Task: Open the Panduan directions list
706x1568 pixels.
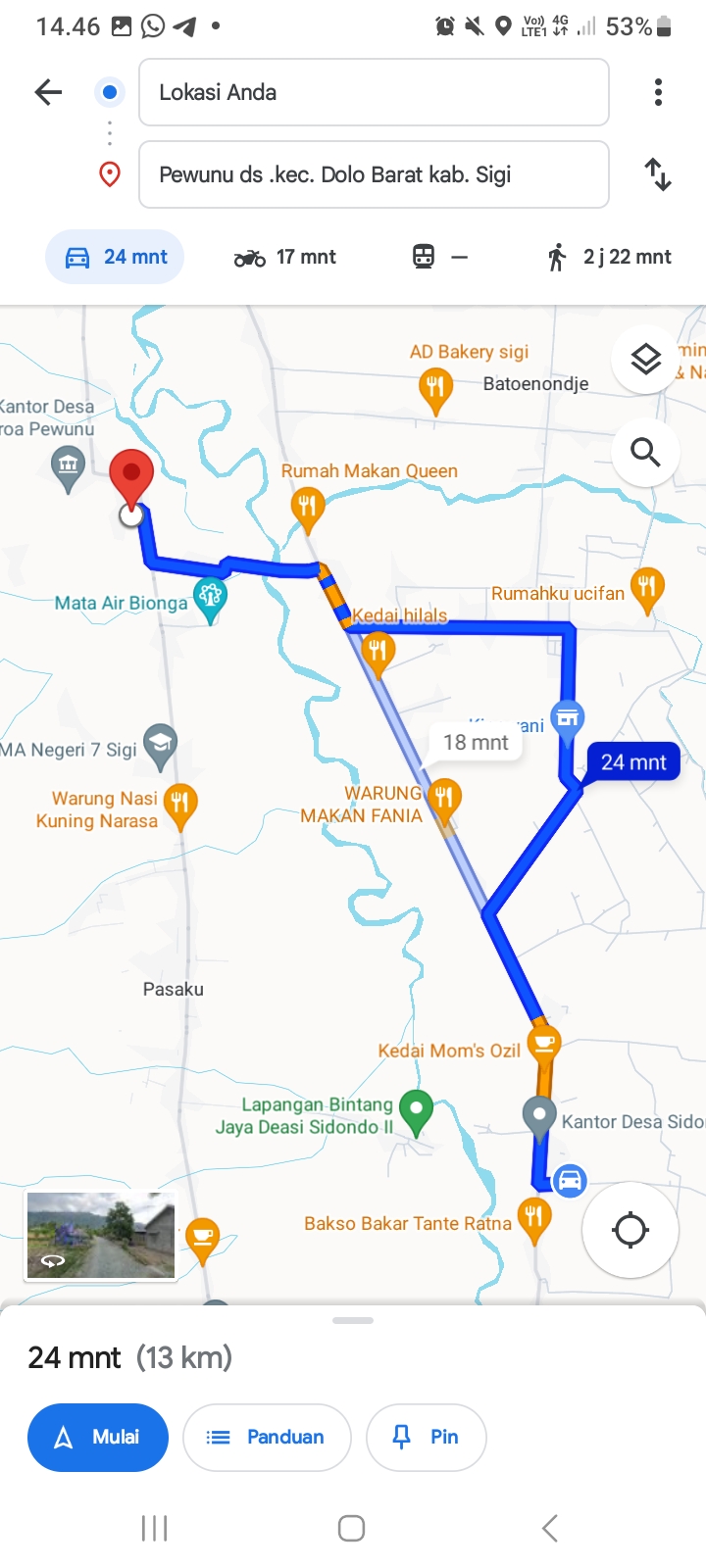Action: (267, 1437)
